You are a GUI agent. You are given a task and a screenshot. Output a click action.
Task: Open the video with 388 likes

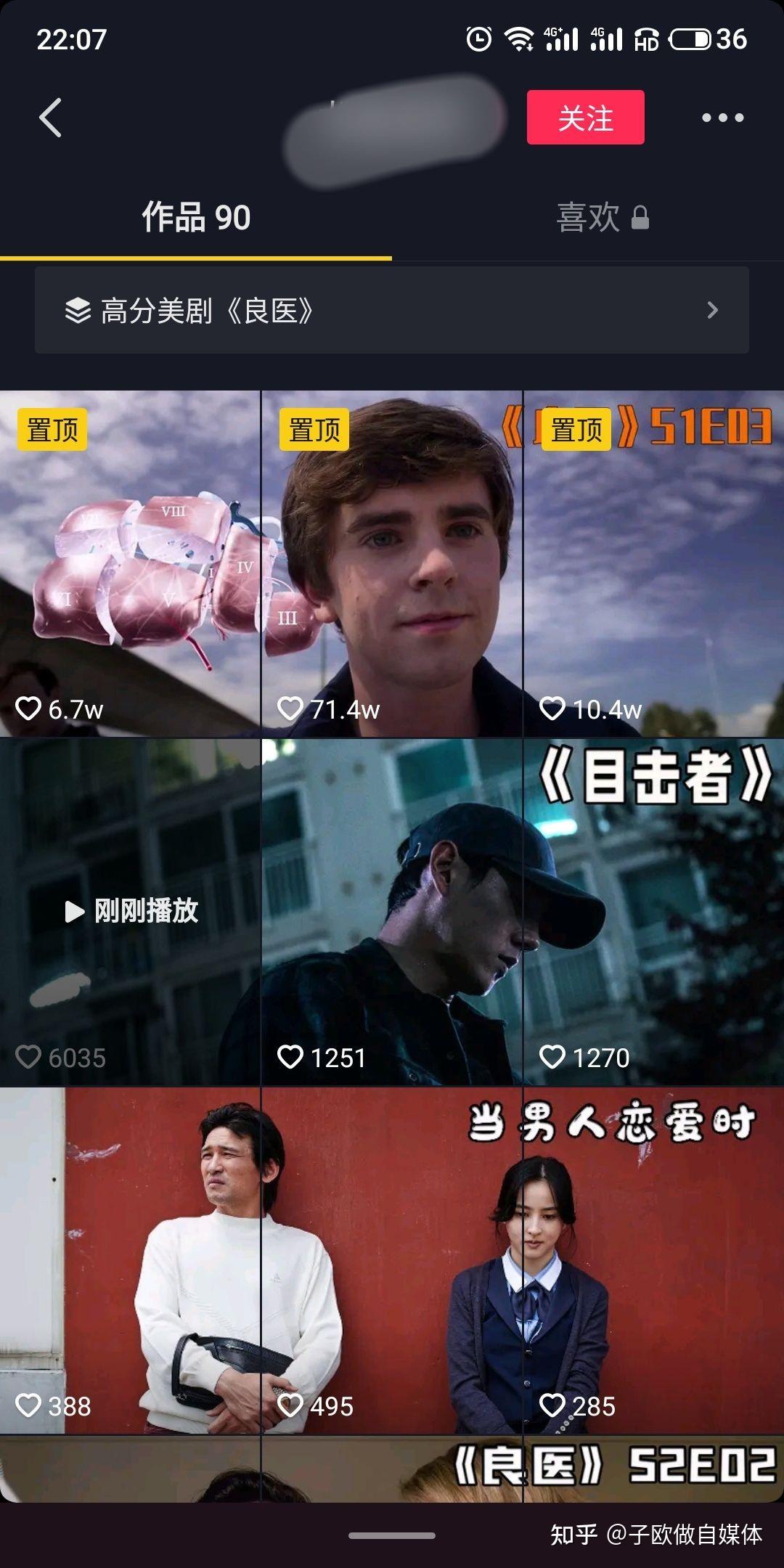130,1260
